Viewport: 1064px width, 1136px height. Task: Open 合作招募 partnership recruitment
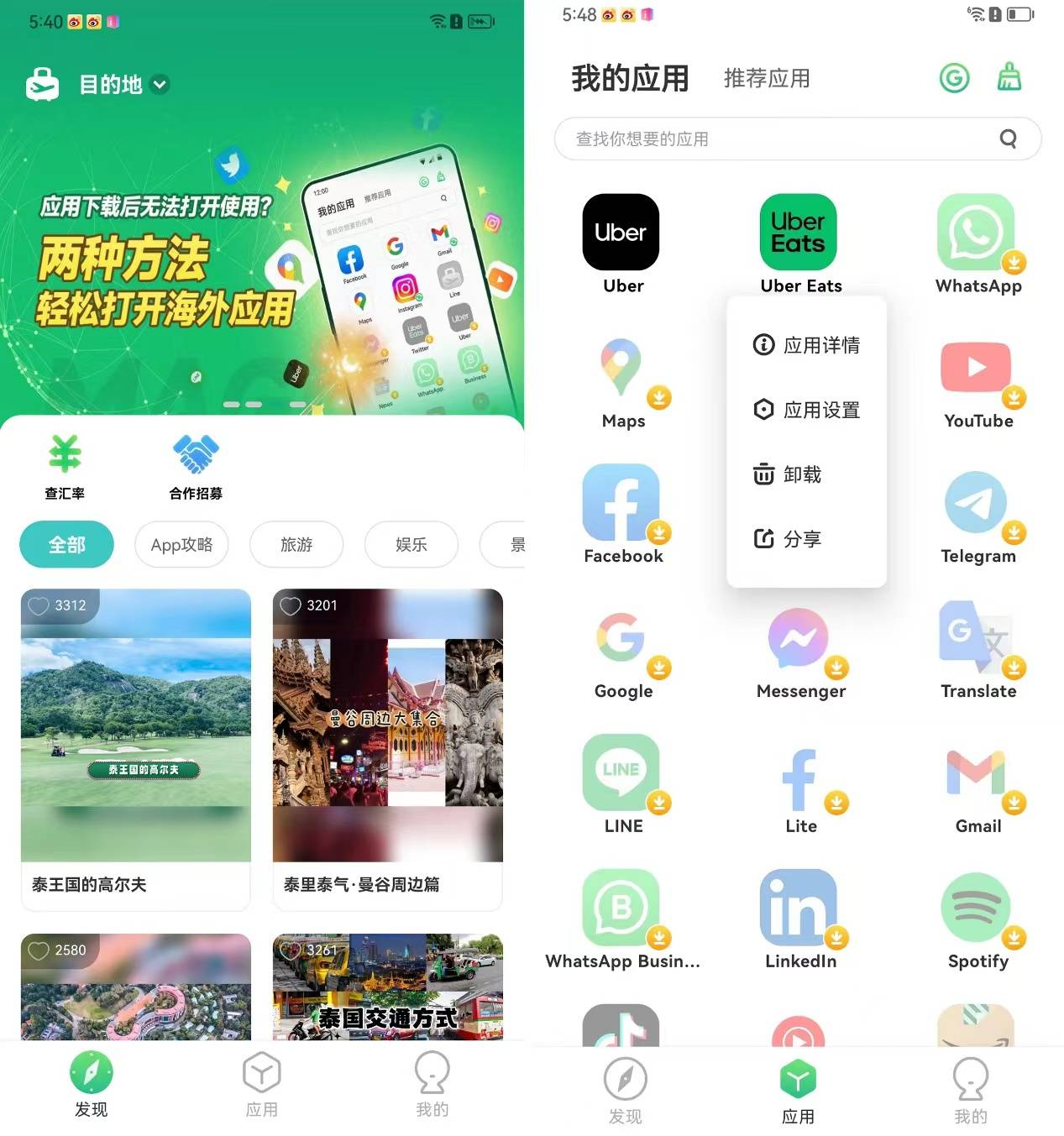pyautogui.click(x=196, y=466)
